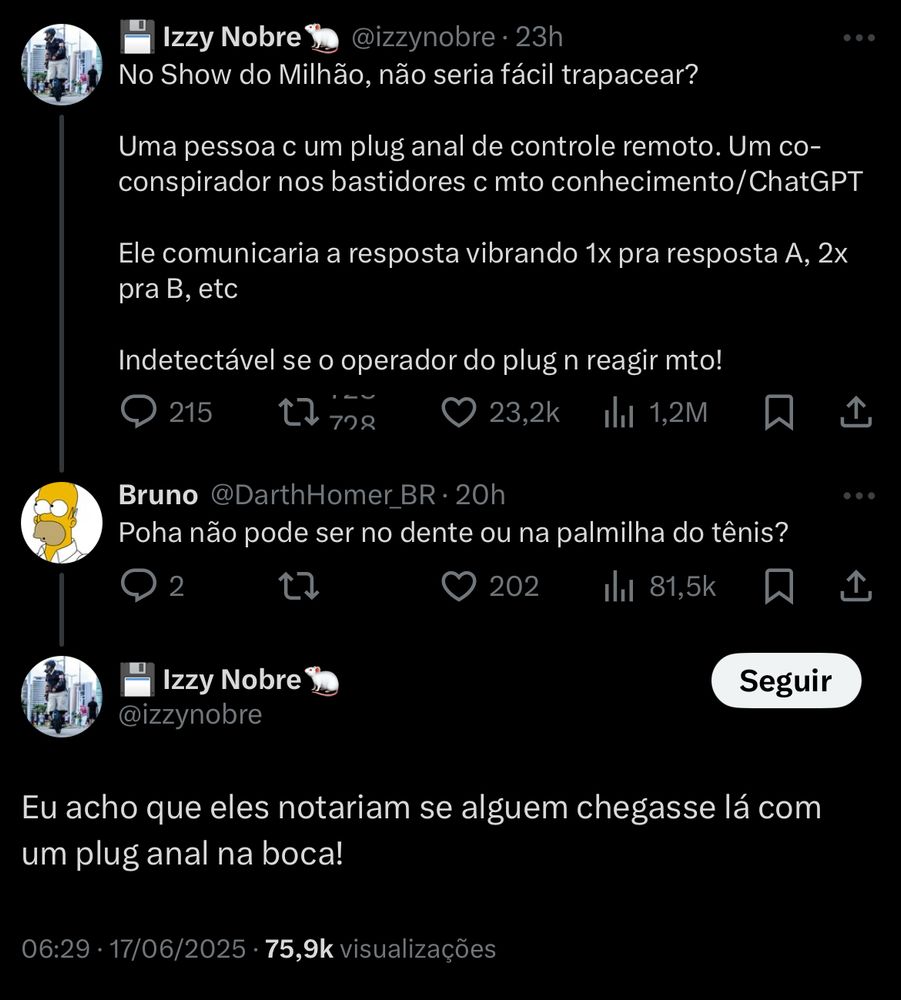Share Izzy Nobre's Show do Milhão post
The height and width of the screenshot is (1000, 901).
(857, 412)
